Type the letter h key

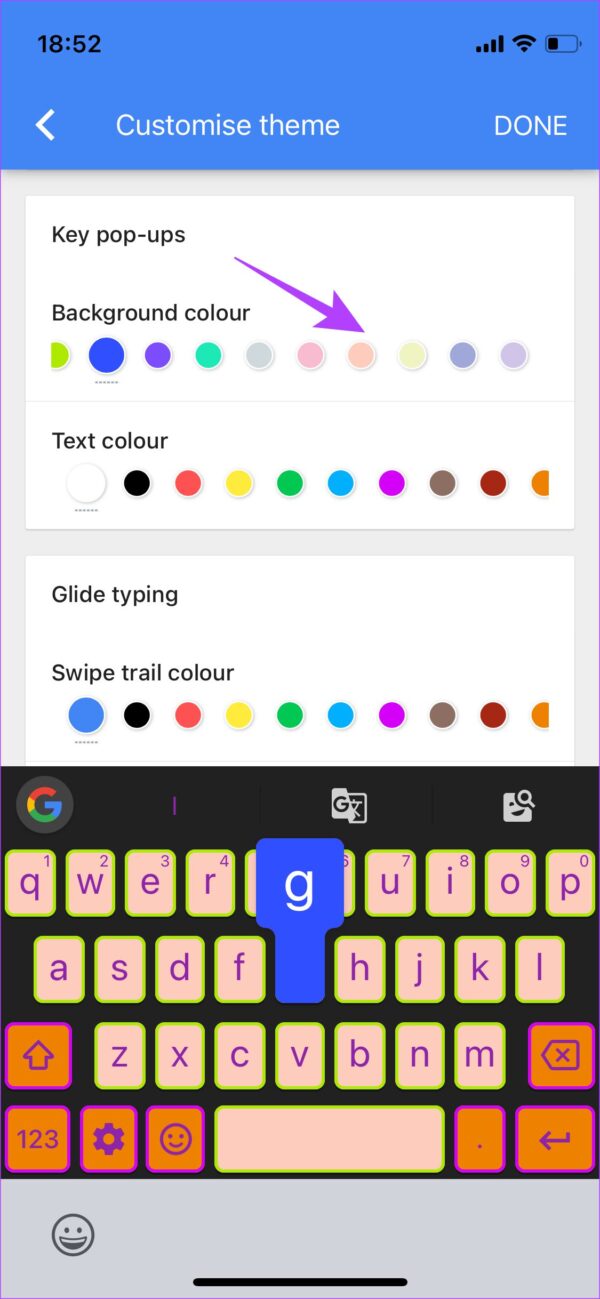[359, 969]
